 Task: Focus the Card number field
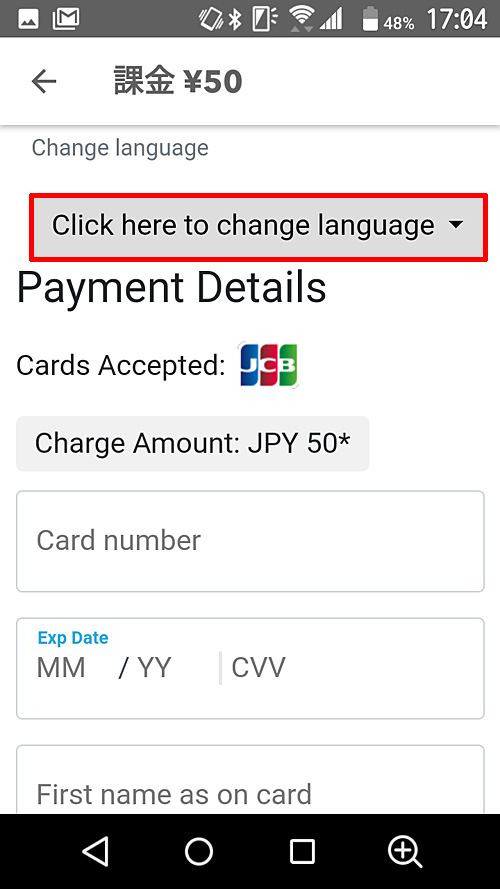250,541
